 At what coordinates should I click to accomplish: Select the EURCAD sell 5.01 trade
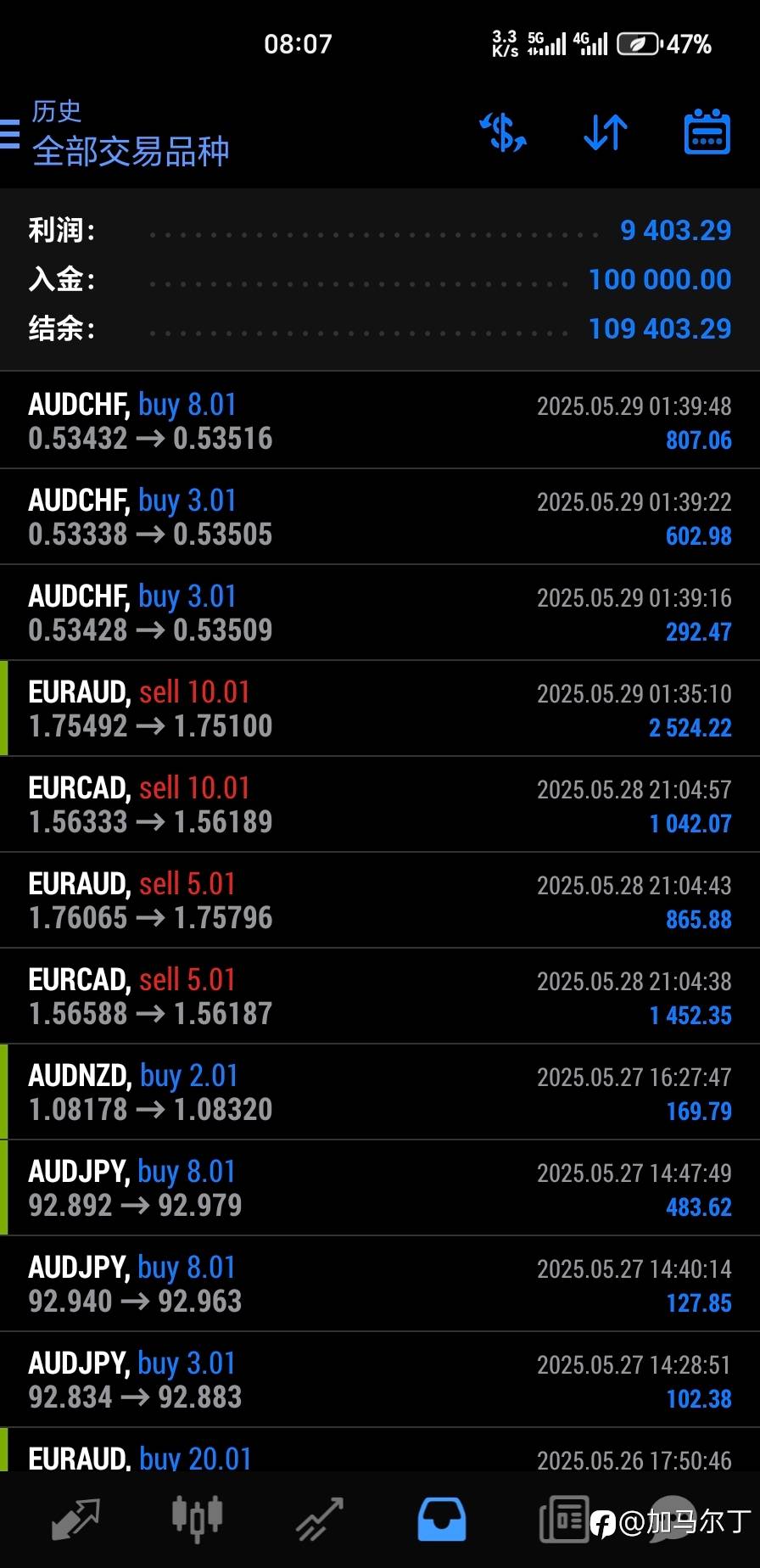380,996
